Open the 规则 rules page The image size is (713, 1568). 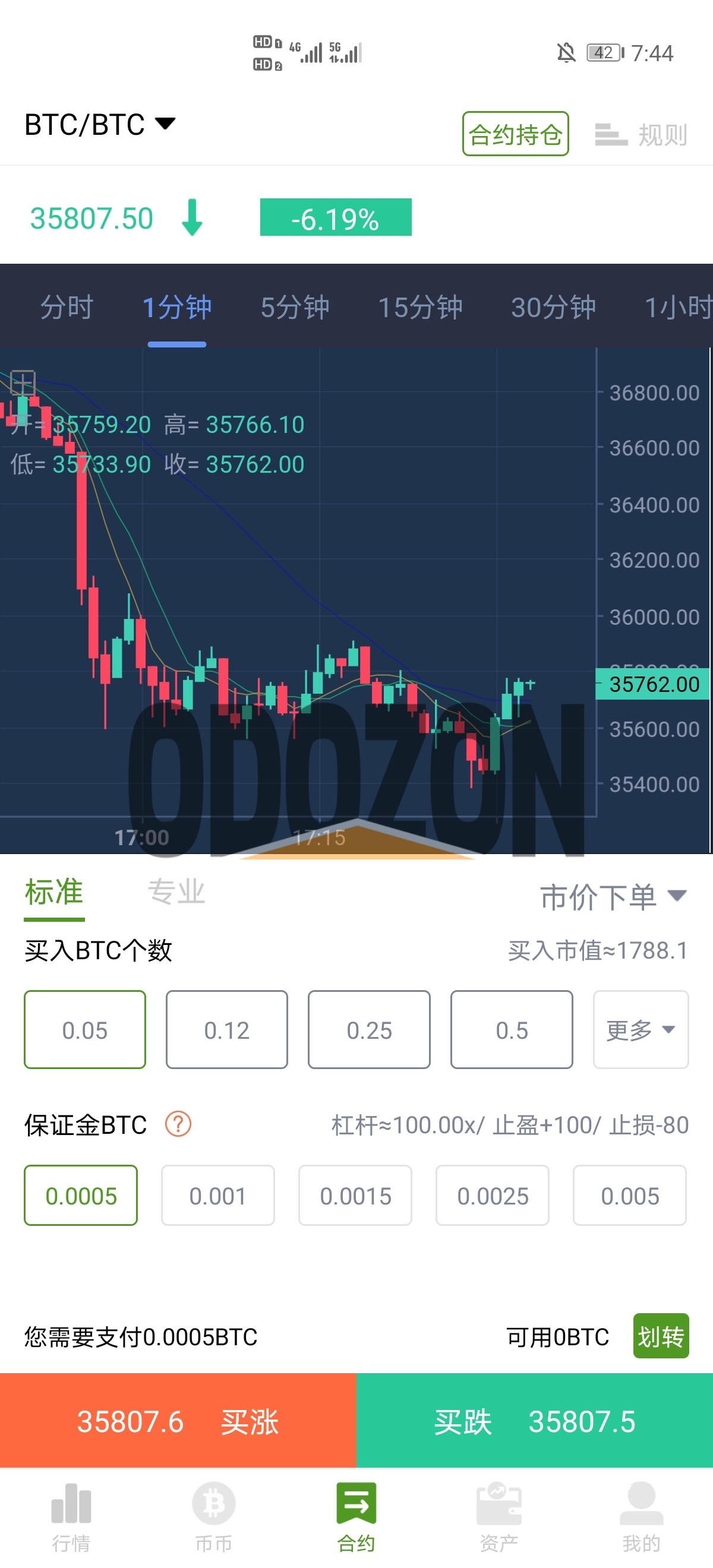pos(642,134)
